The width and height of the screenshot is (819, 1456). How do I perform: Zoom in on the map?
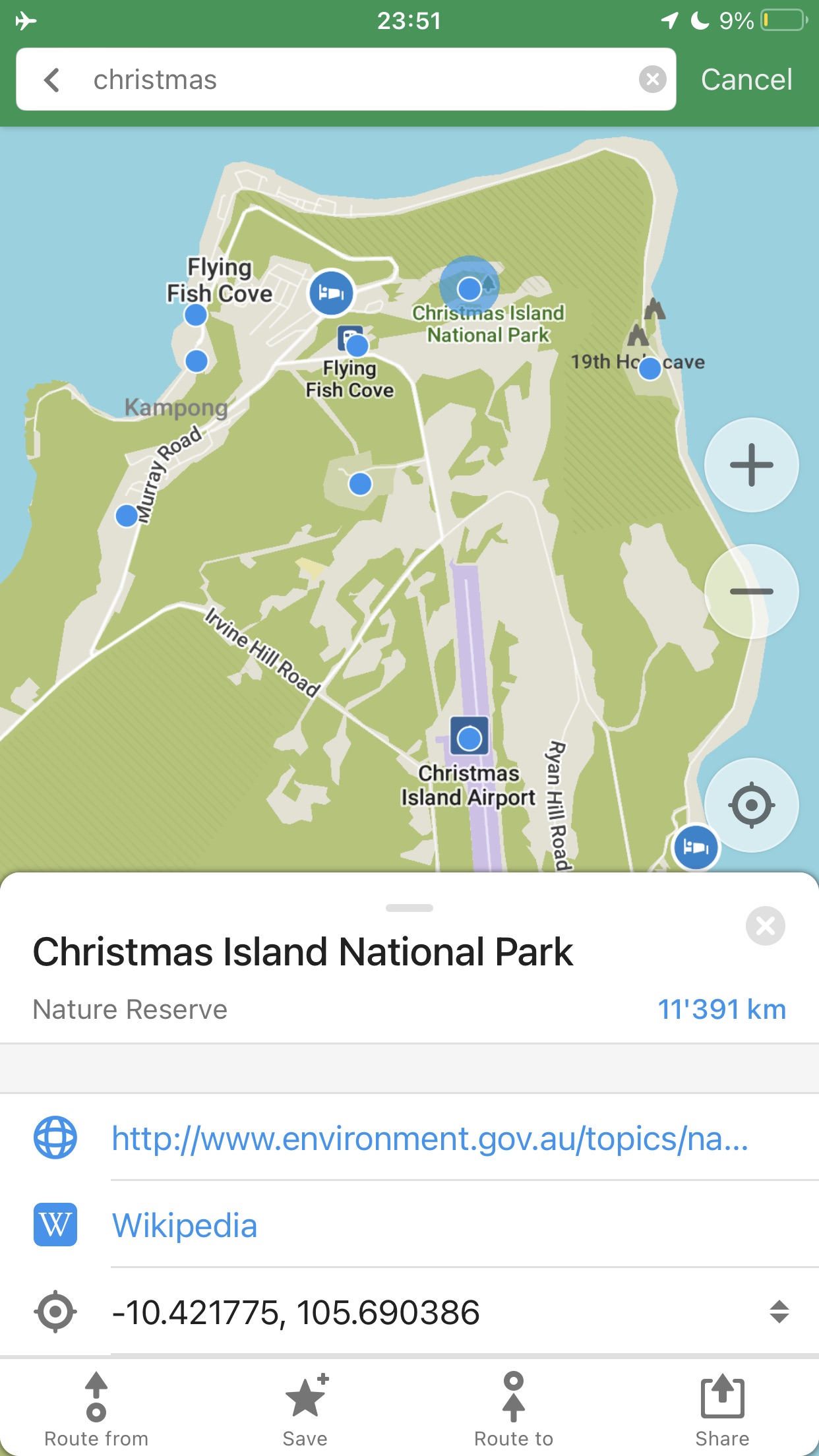(751, 465)
